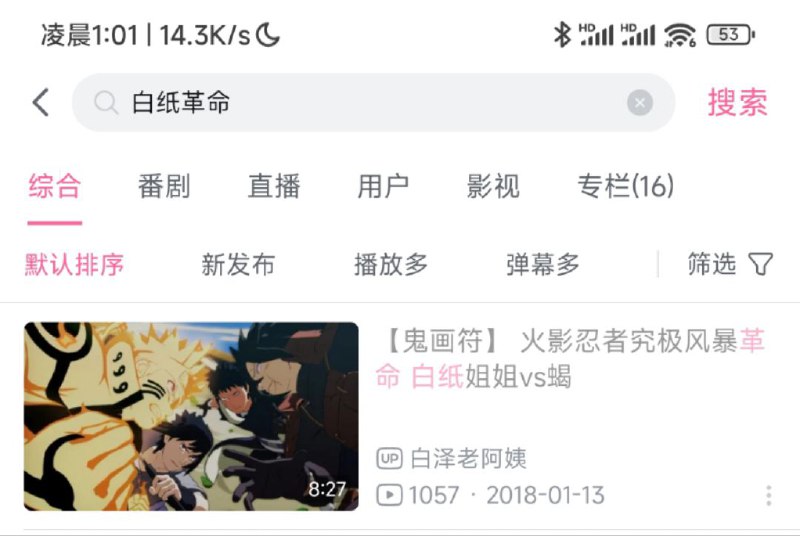Switch to the 直播 tab
Image resolution: width=800 pixels, height=536 pixels.
pos(274,186)
